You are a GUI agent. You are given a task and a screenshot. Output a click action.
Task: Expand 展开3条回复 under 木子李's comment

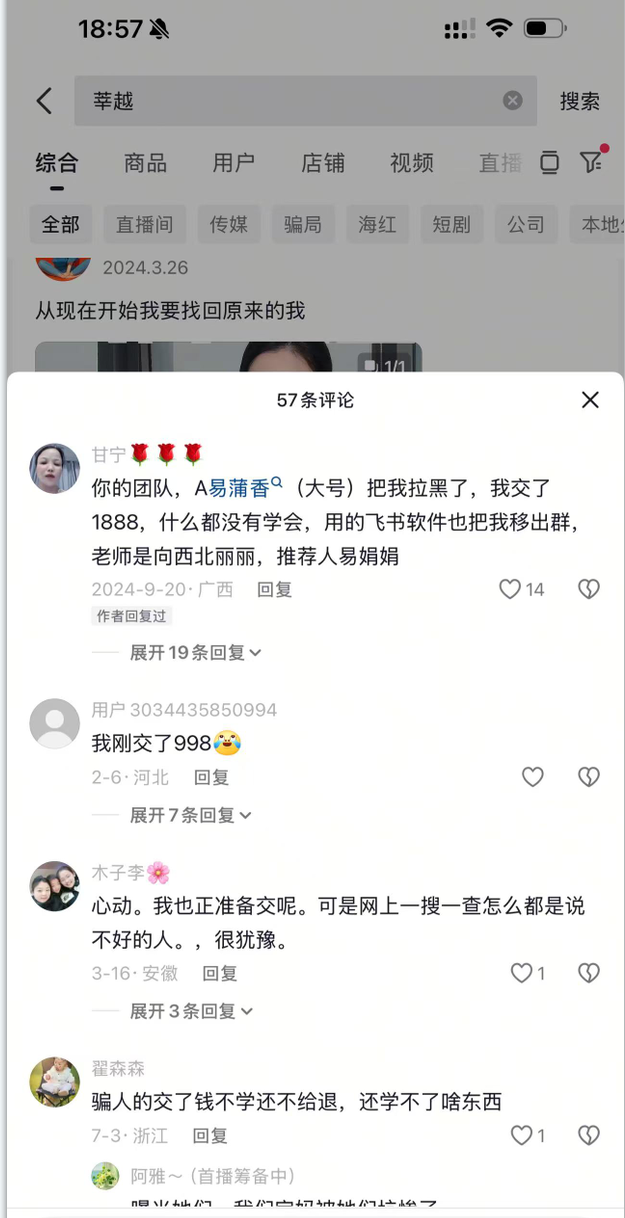click(x=190, y=1011)
